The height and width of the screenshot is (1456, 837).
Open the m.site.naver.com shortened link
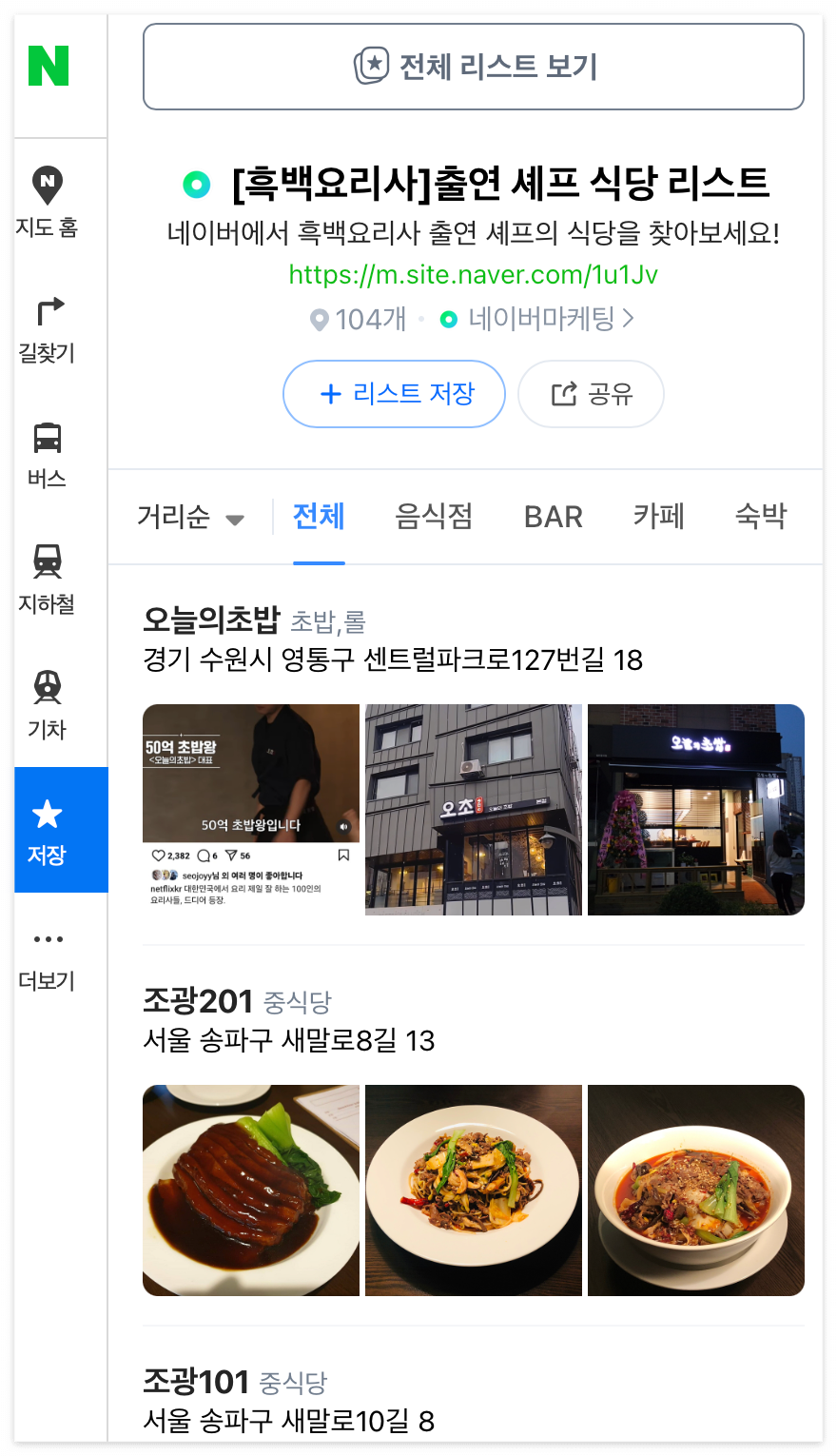click(473, 275)
